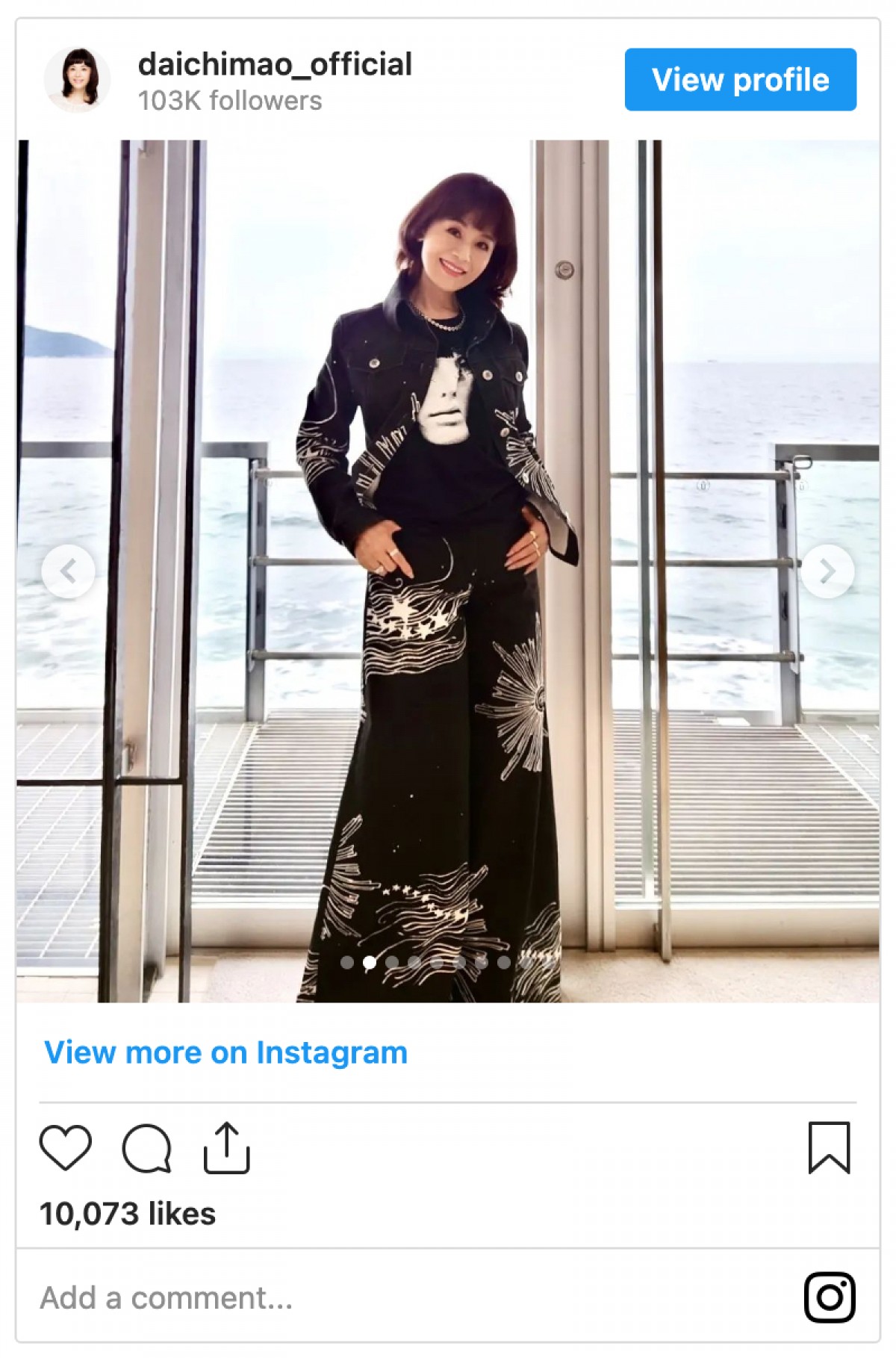896x1358 pixels.
Task: Go to the next photo in carousel
Action: coord(827,571)
